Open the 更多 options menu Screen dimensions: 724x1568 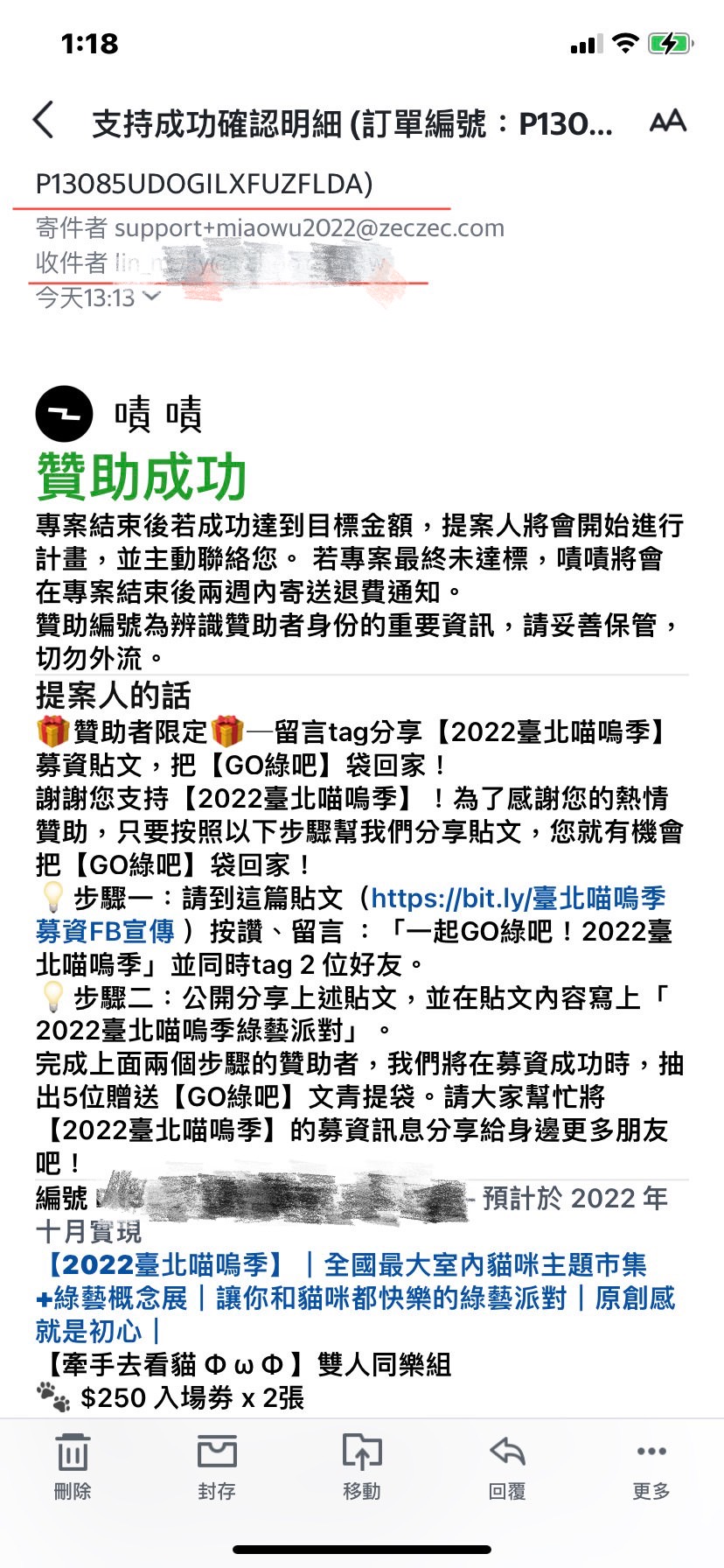point(651,1466)
